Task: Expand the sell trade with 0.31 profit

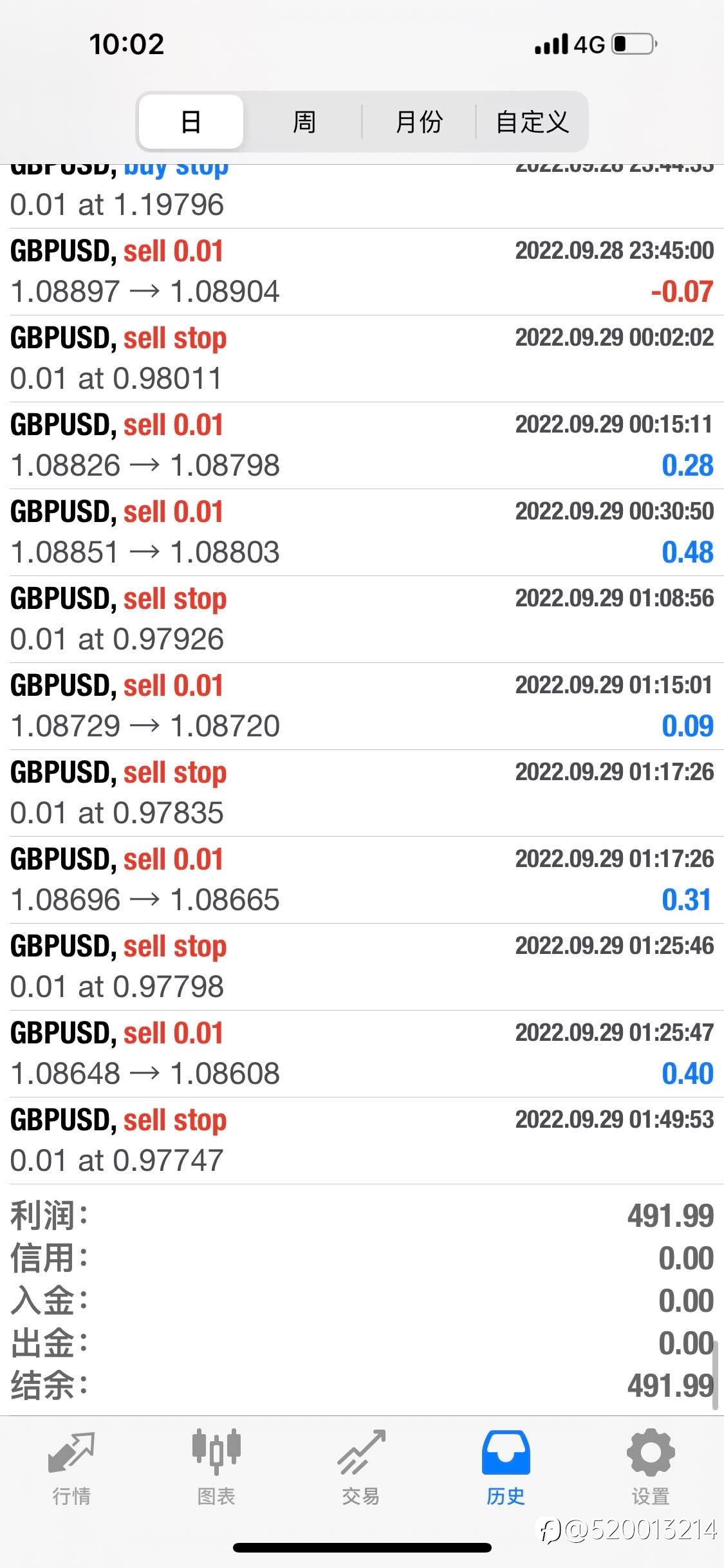Action: 362,880
